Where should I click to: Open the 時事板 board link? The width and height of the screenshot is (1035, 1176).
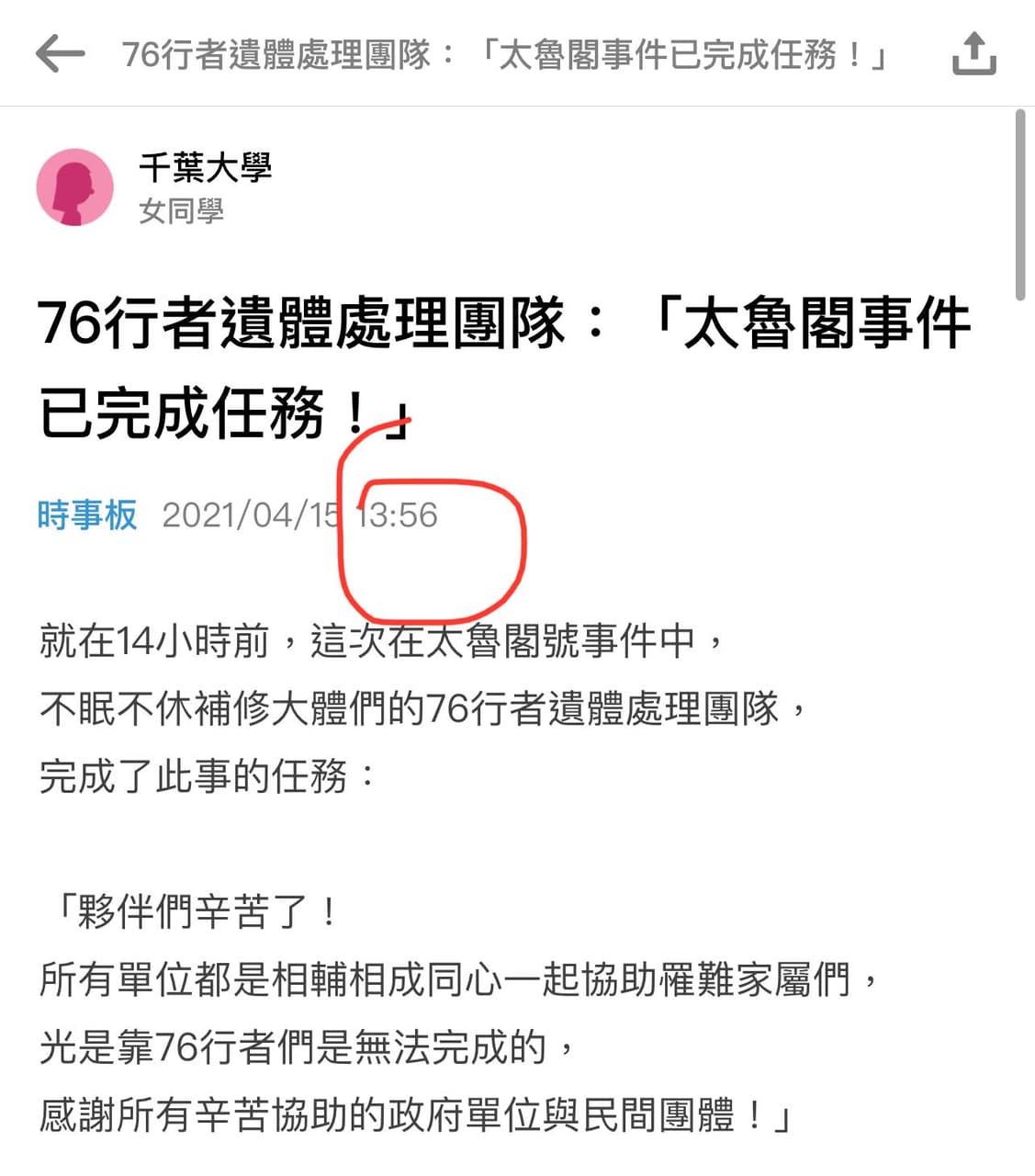pyautogui.click(x=87, y=514)
